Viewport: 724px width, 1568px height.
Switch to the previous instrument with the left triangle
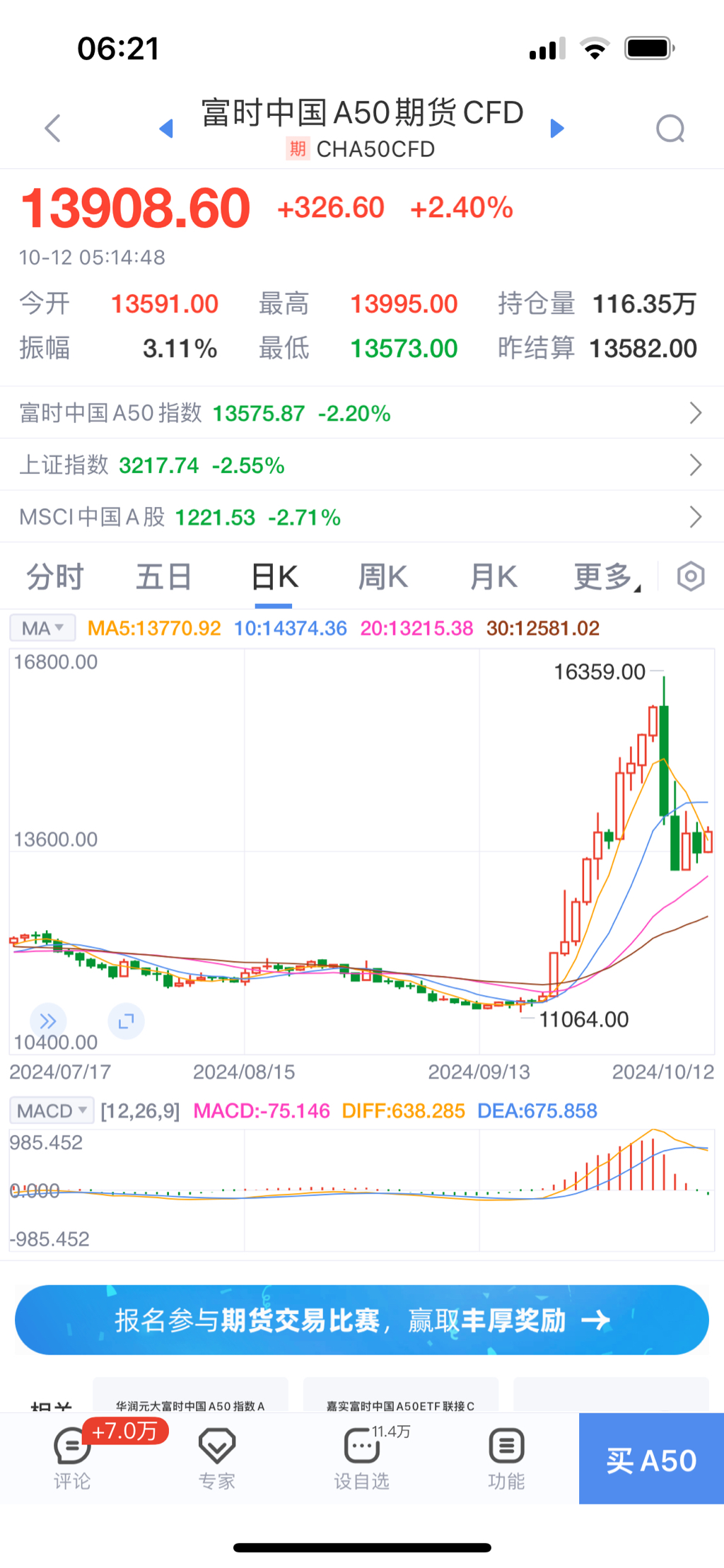tap(167, 129)
